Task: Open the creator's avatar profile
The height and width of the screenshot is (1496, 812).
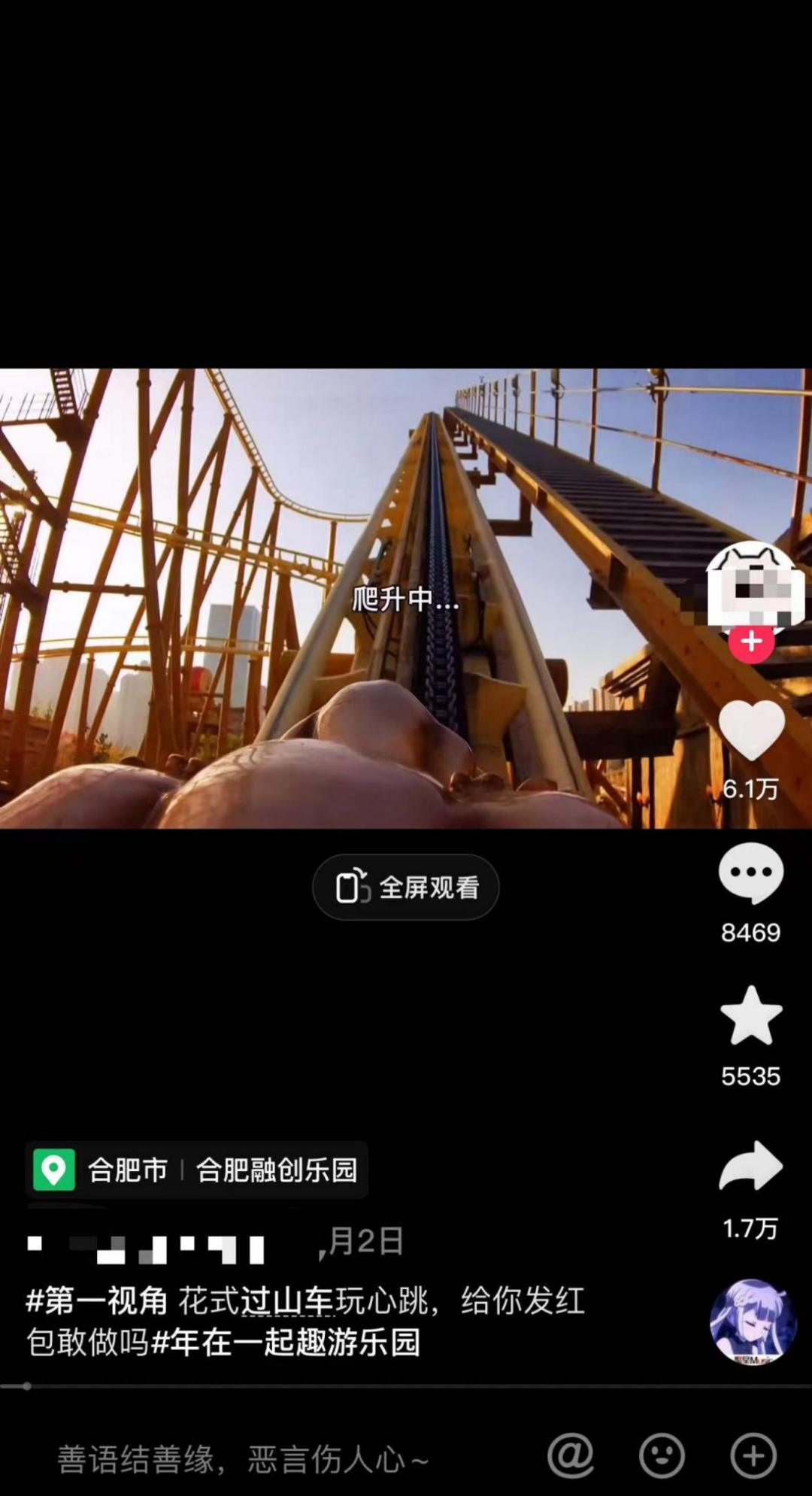Action: [x=752, y=584]
